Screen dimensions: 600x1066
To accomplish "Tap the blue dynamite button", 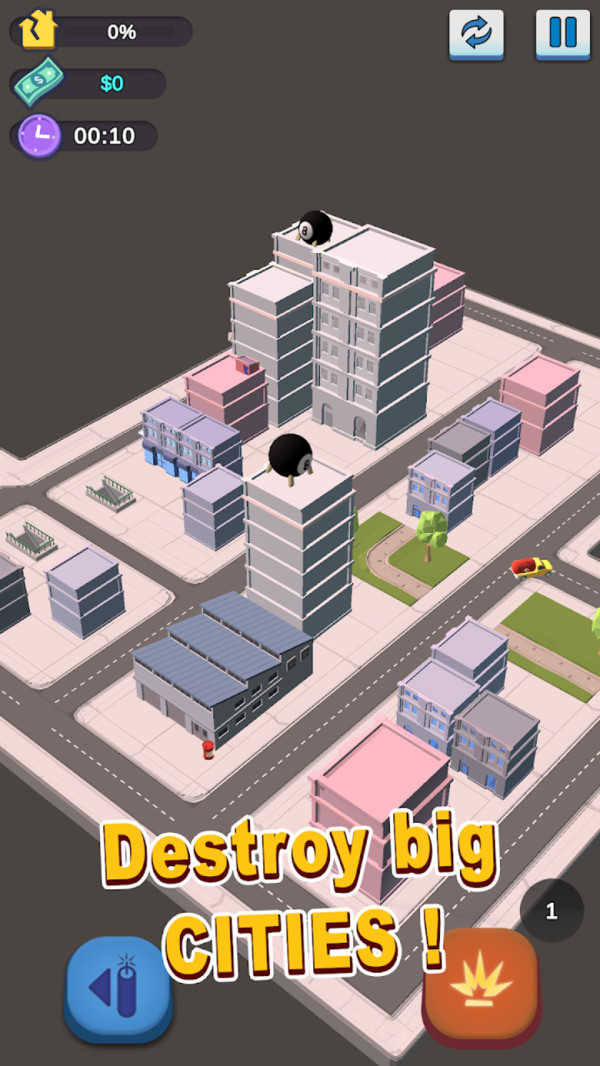I will pos(118,987).
